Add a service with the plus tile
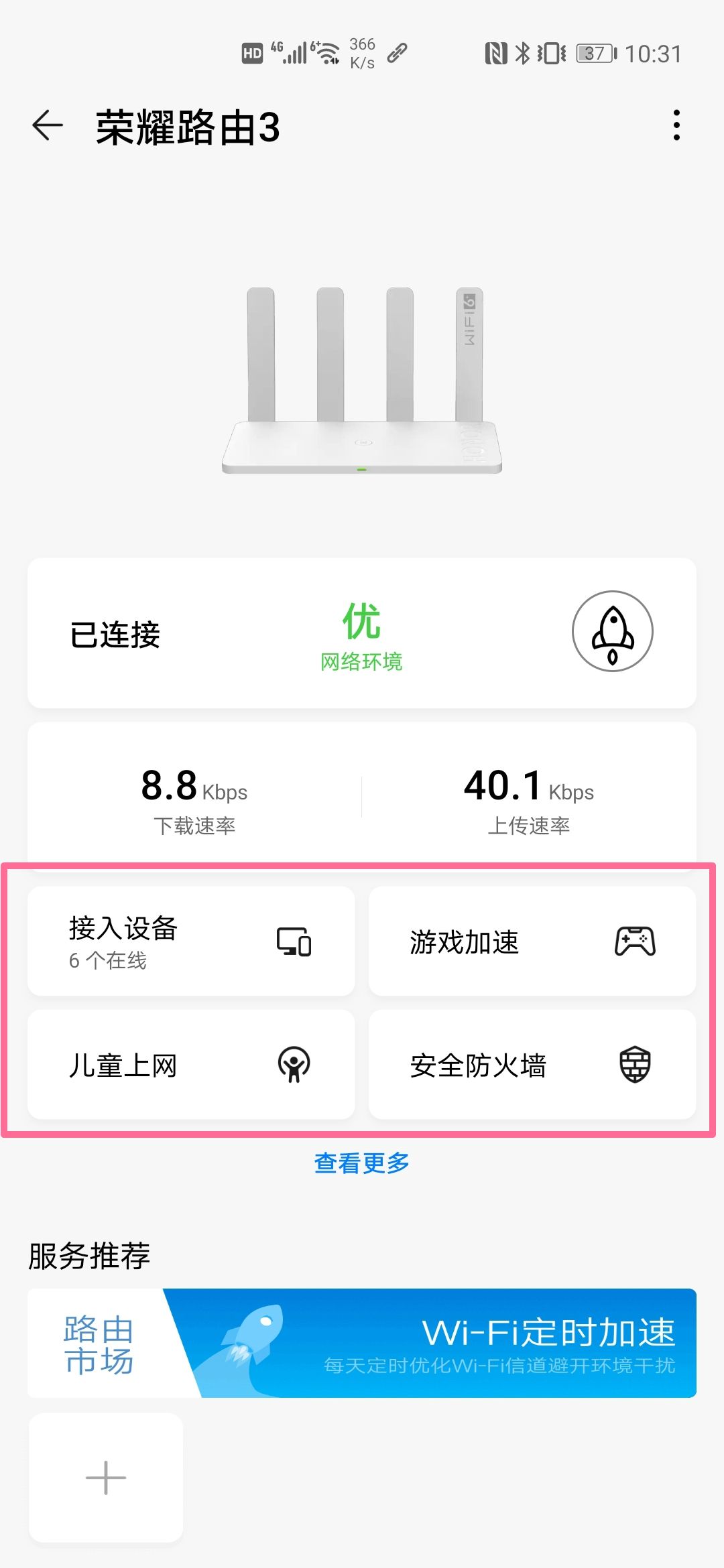Viewport: 724px width, 1568px height. (106, 1478)
